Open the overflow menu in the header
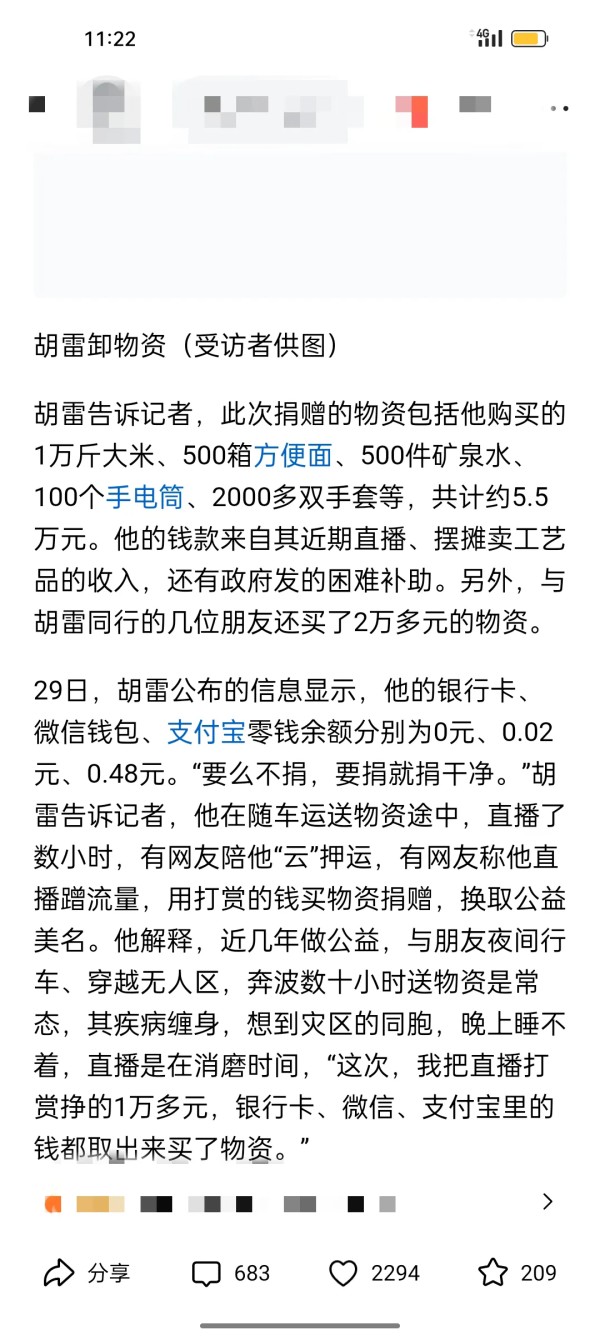This screenshot has width=600, height=1340. (x=559, y=107)
